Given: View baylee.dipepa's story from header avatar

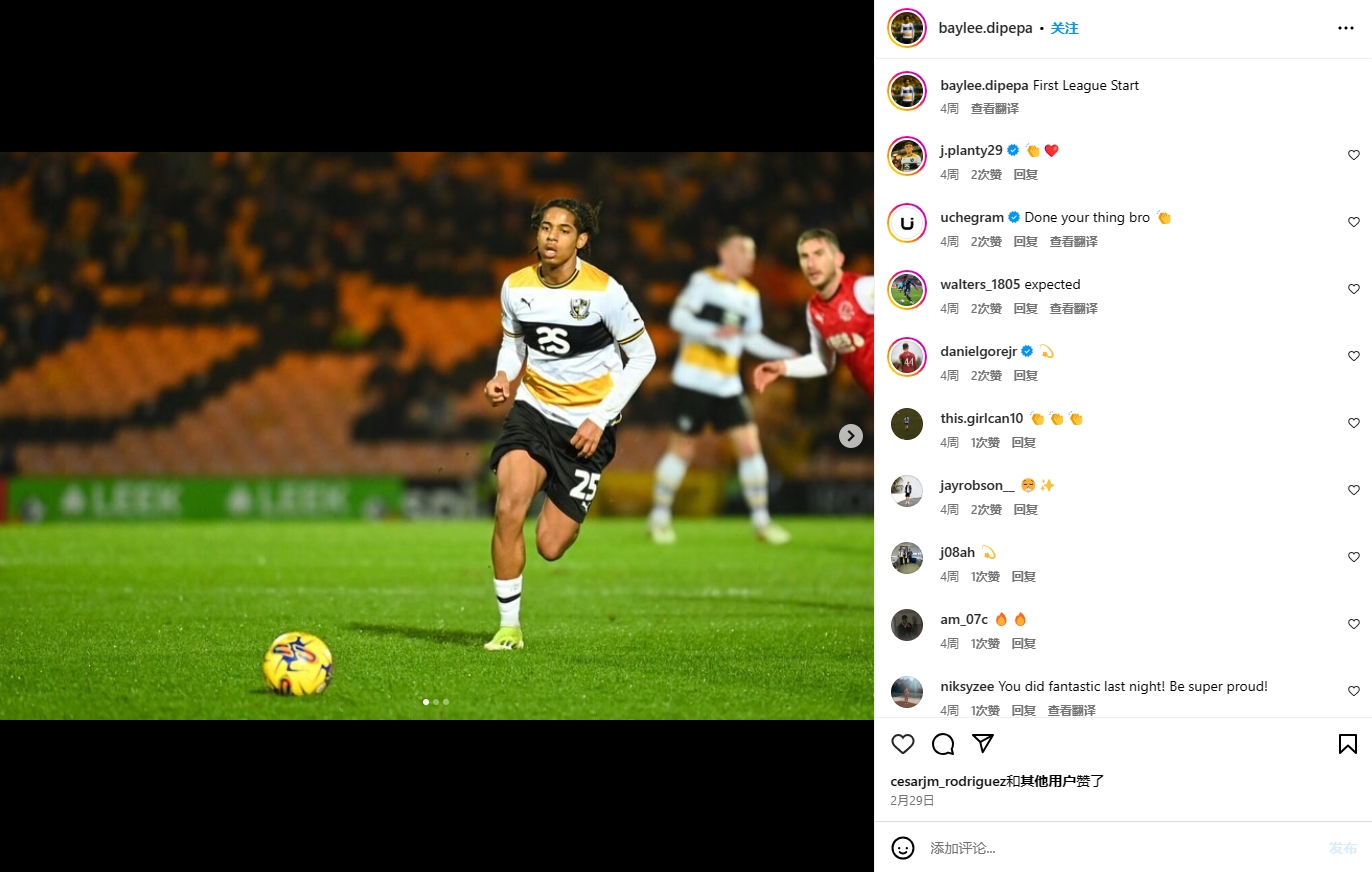Looking at the screenshot, I should [x=907, y=28].
